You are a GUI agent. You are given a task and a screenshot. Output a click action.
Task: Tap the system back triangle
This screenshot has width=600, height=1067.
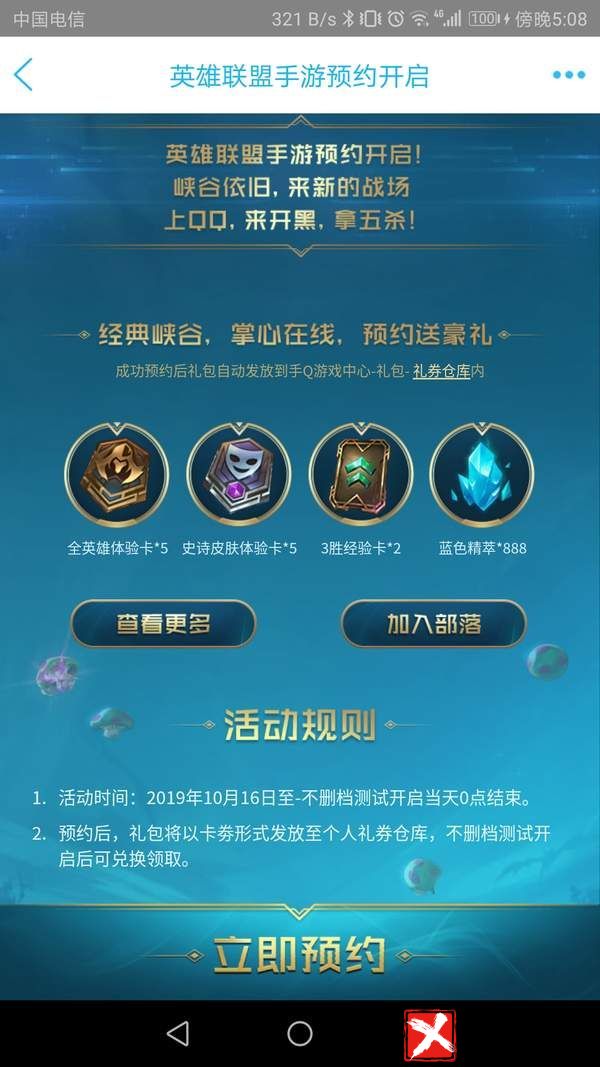coord(178,1034)
